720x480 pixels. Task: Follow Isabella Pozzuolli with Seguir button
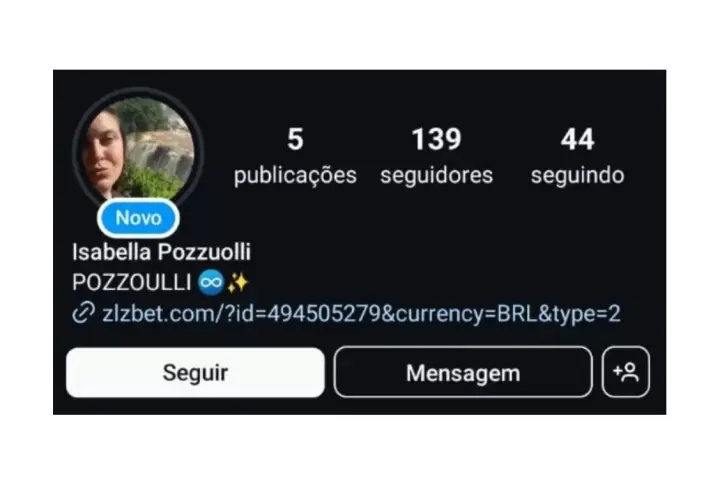195,373
